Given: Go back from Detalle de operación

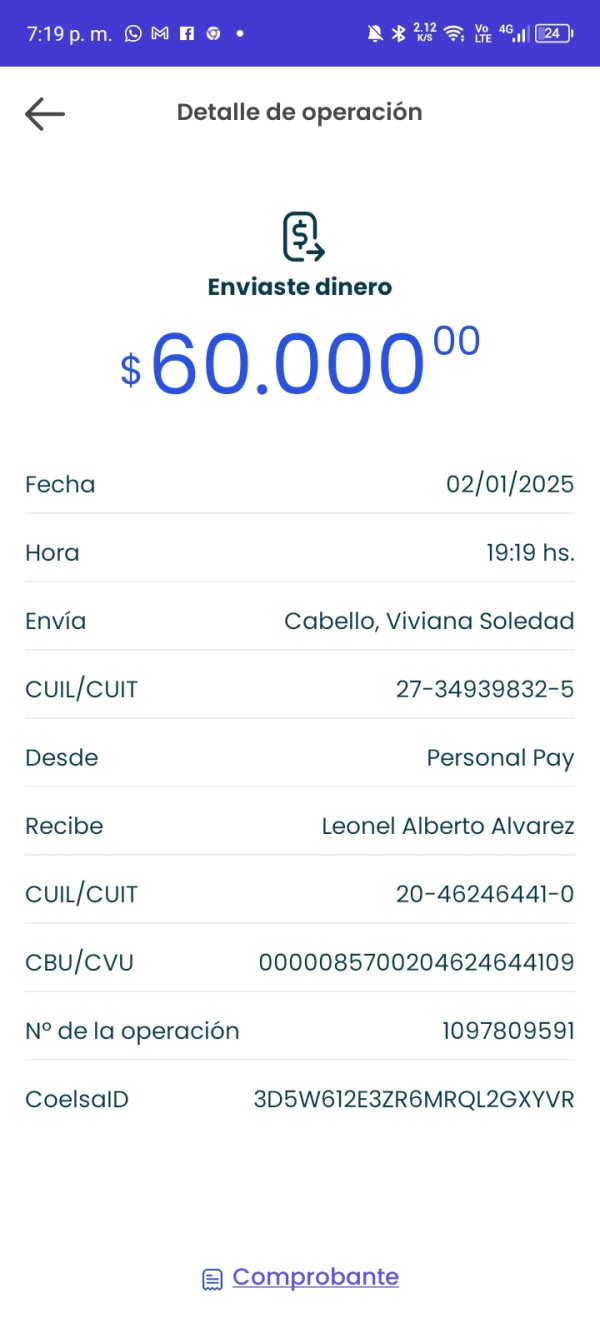Looking at the screenshot, I should pos(45,114).
